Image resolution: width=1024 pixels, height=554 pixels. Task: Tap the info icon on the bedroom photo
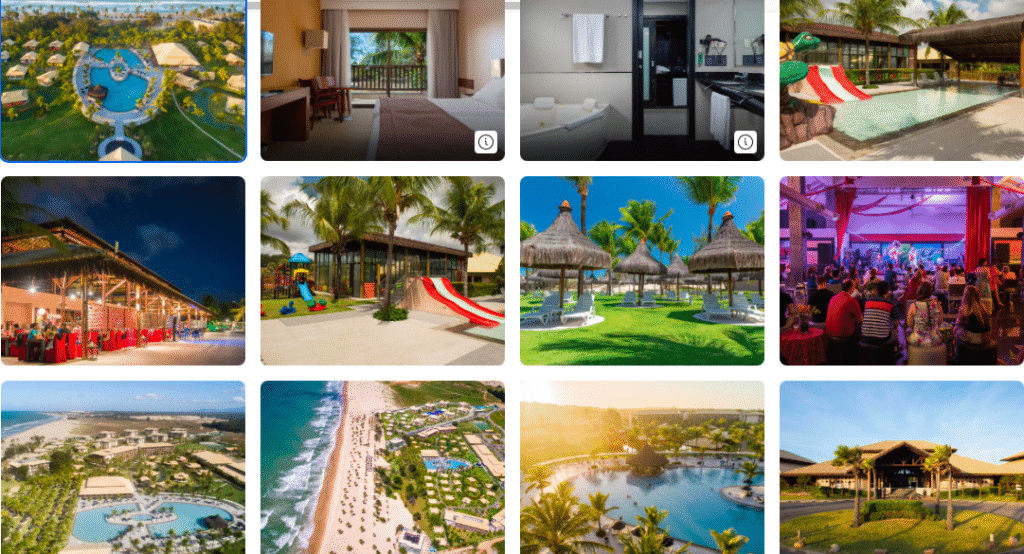click(x=486, y=142)
